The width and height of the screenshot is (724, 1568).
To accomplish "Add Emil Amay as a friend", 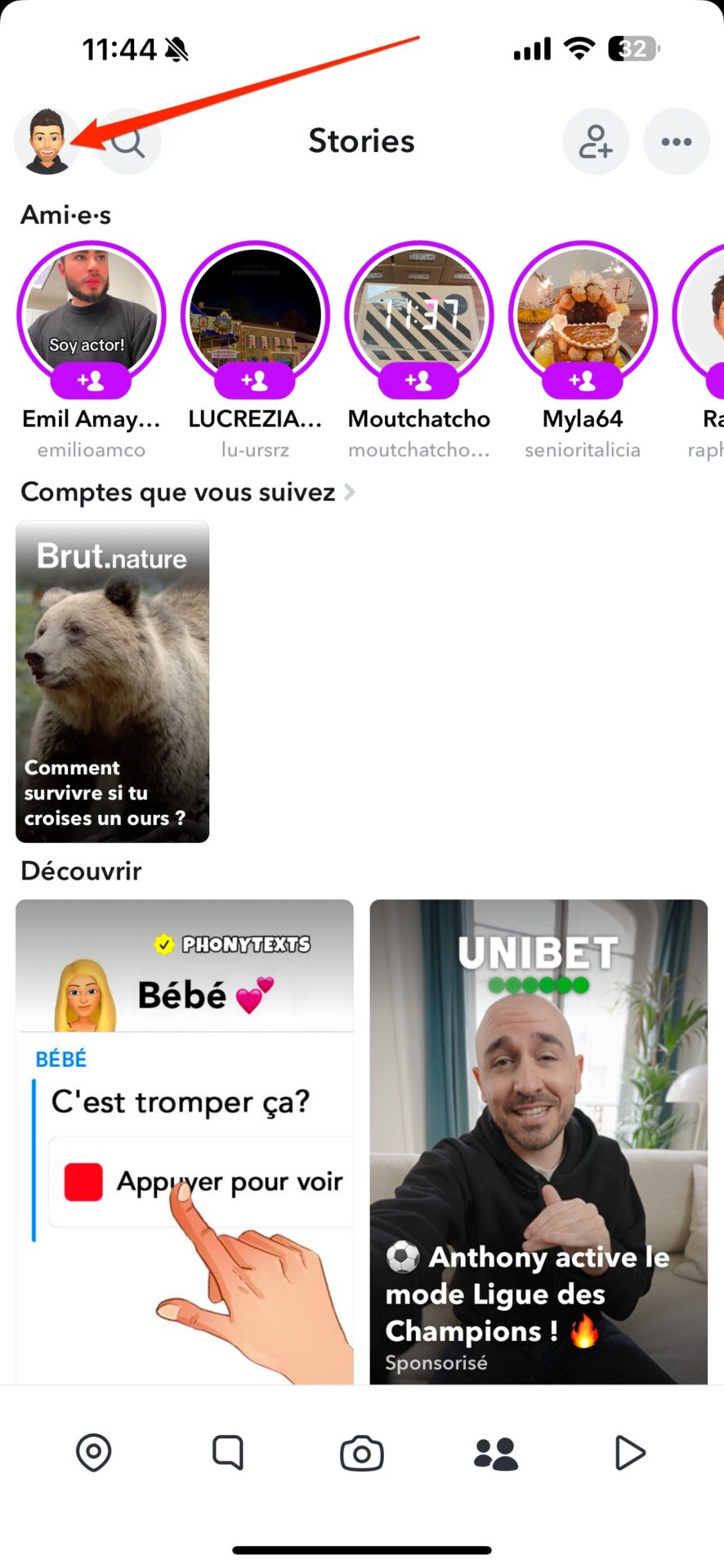I will tap(91, 381).
